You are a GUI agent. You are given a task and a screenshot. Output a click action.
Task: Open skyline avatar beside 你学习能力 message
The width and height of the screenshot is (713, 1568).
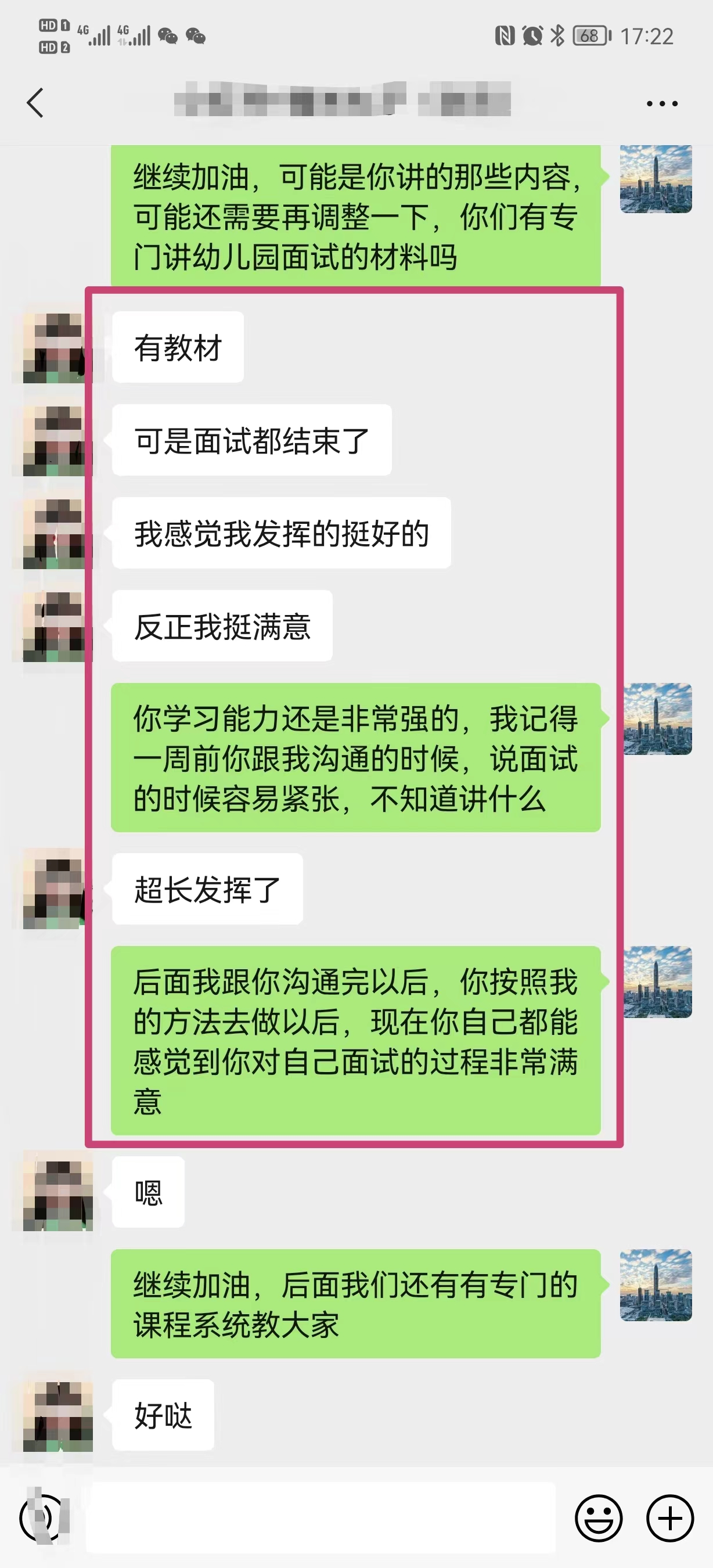coord(657,719)
